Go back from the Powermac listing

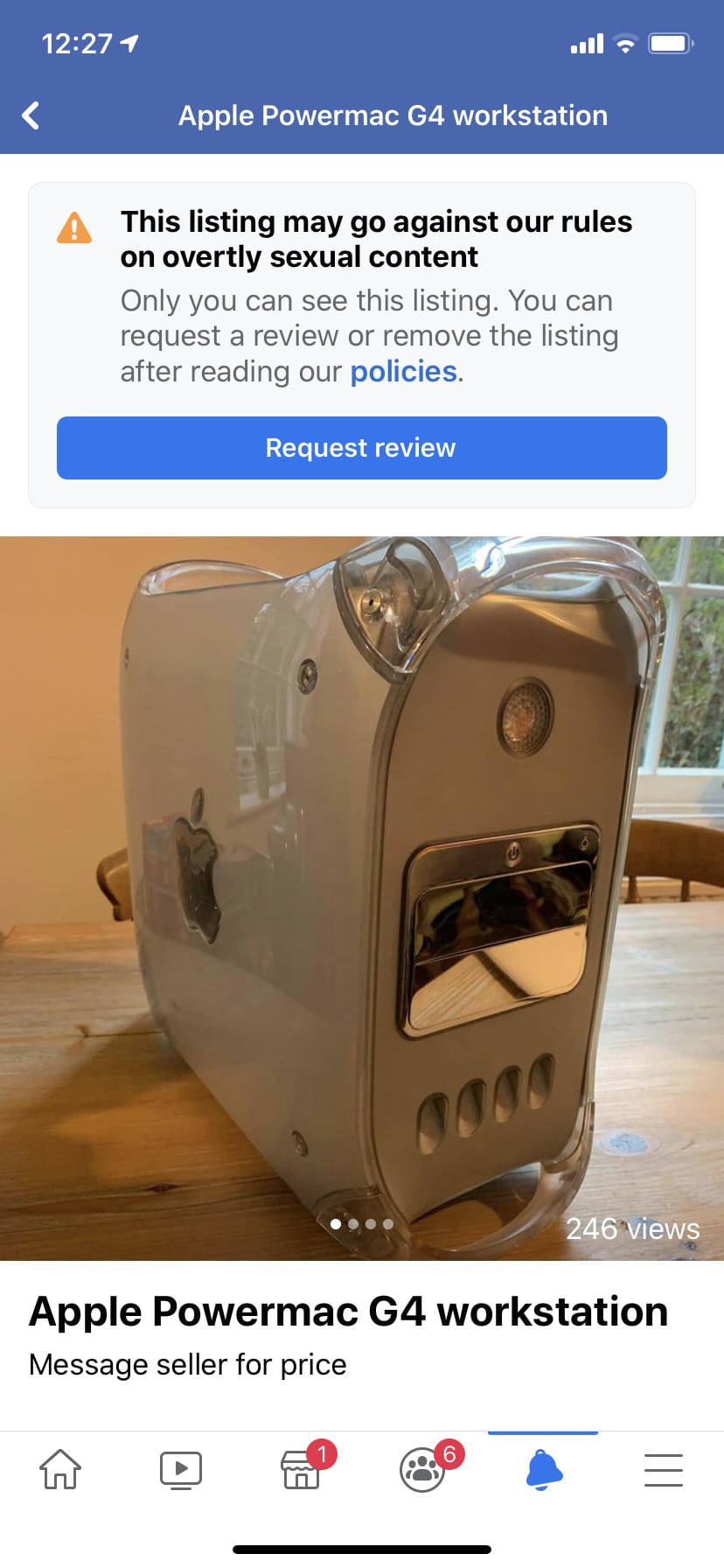31,115
